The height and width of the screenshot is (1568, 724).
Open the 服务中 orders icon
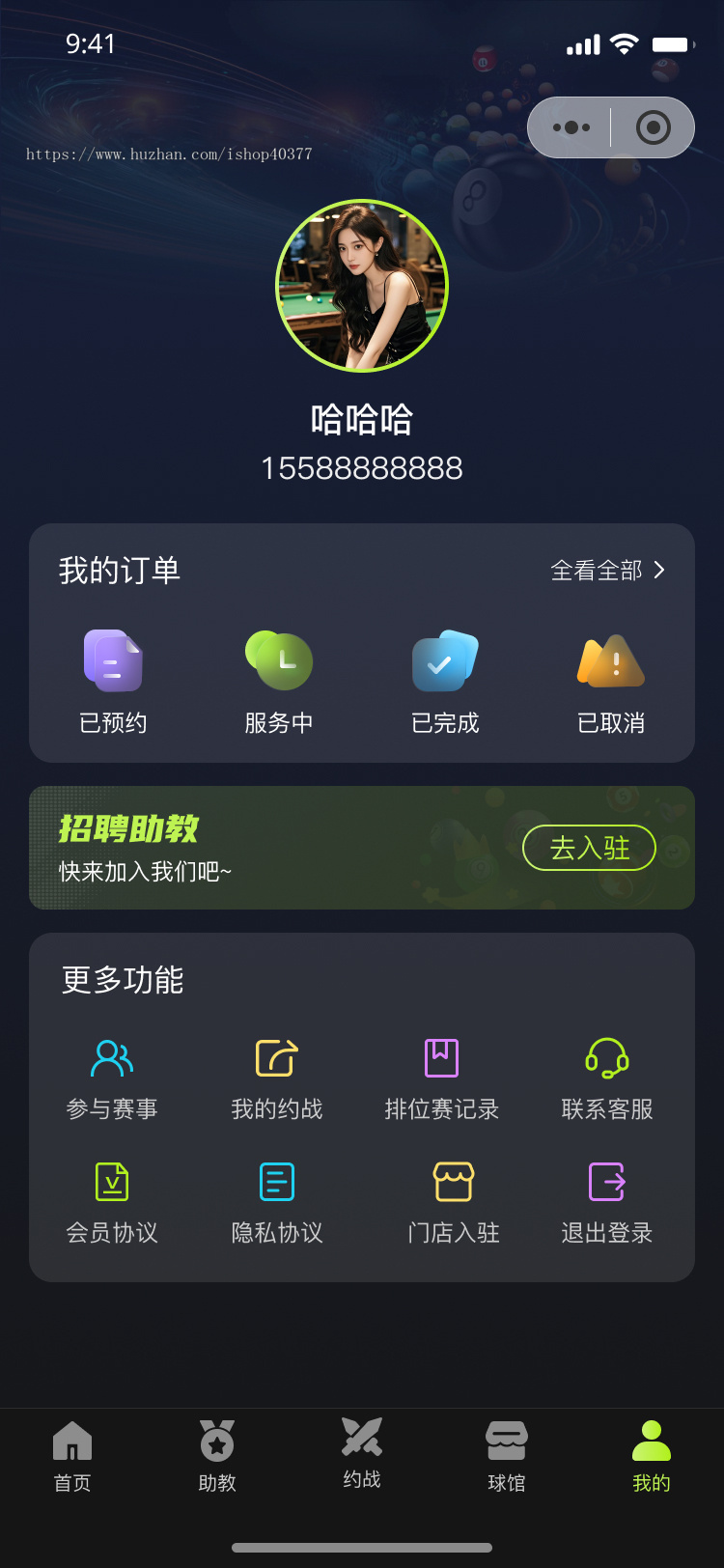279,661
